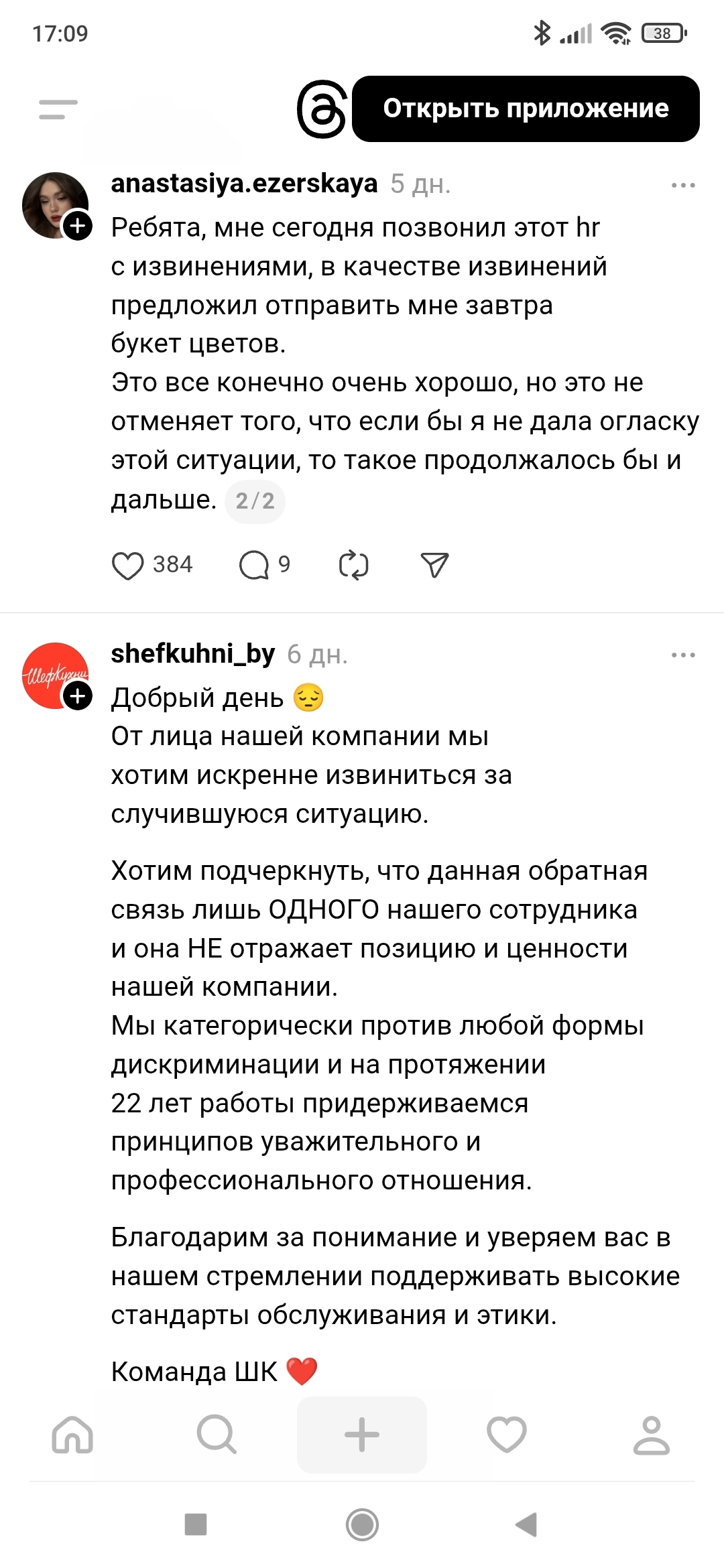Image resolution: width=724 pixels, height=1568 pixels.
Task: Open the overflow menu on shefkuhni_by's reply
Action: click(x=682, y=655)
